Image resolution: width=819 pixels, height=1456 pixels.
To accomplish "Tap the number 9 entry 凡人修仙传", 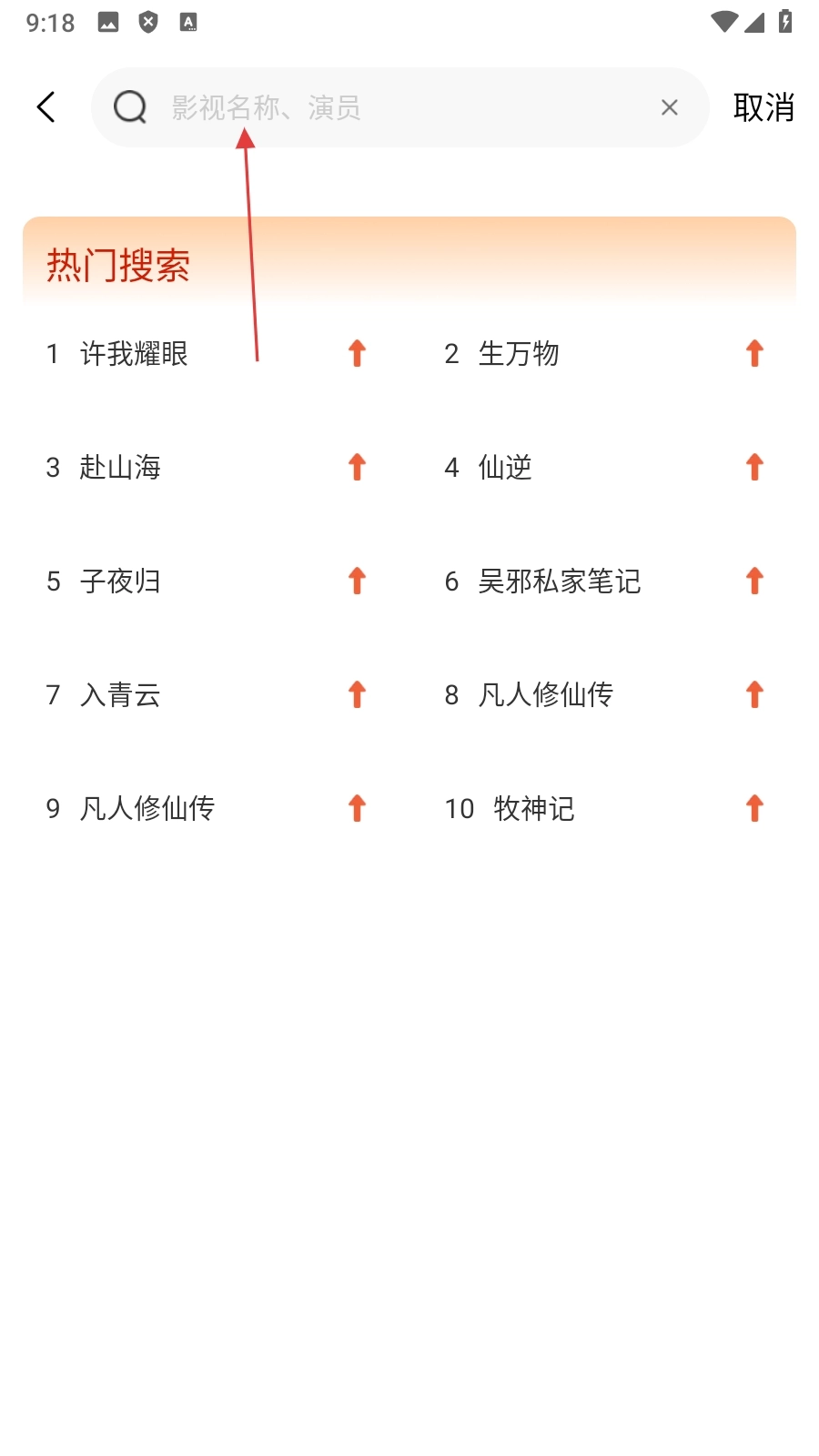I will 147,809.
